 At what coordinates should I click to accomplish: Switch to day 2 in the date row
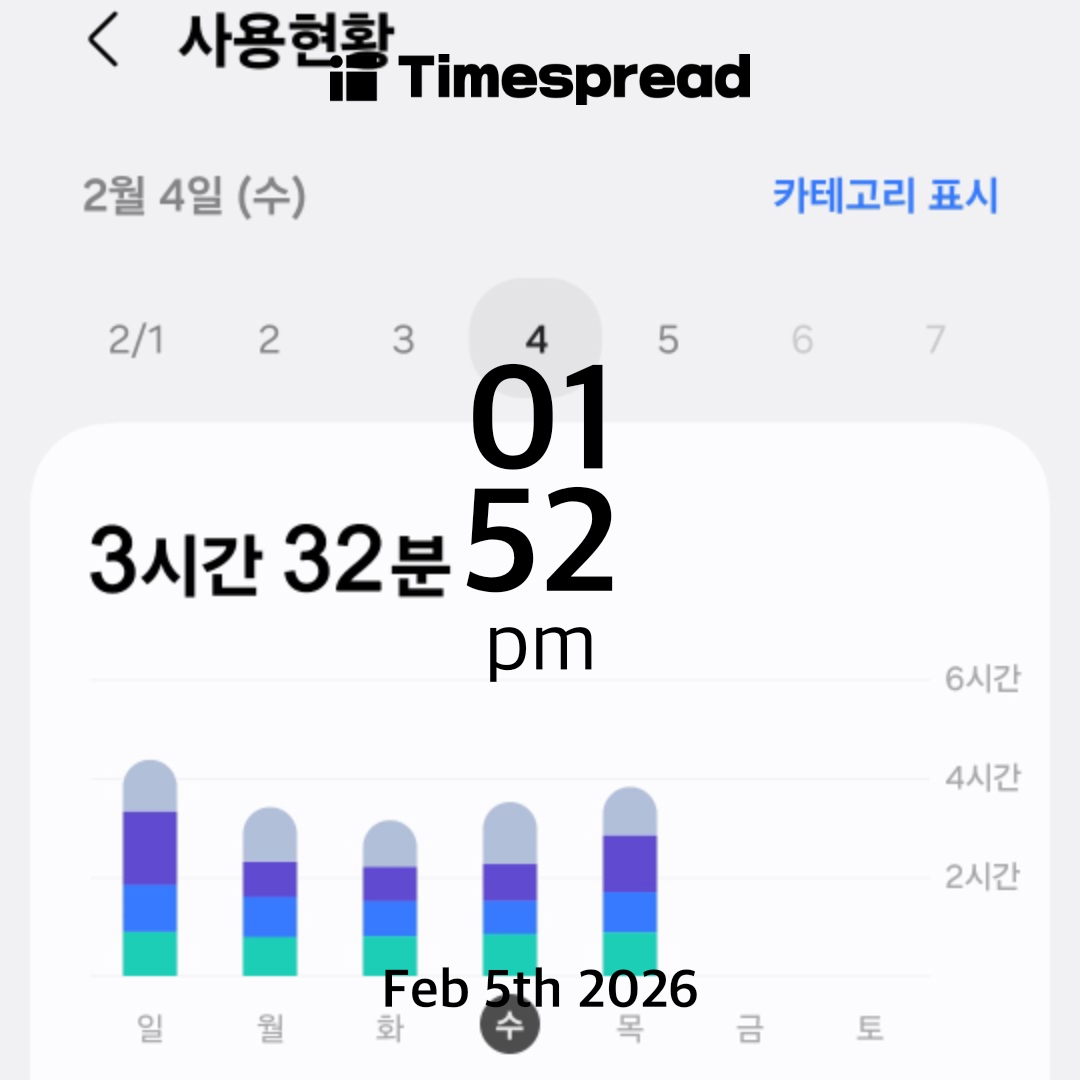point(268,341)
